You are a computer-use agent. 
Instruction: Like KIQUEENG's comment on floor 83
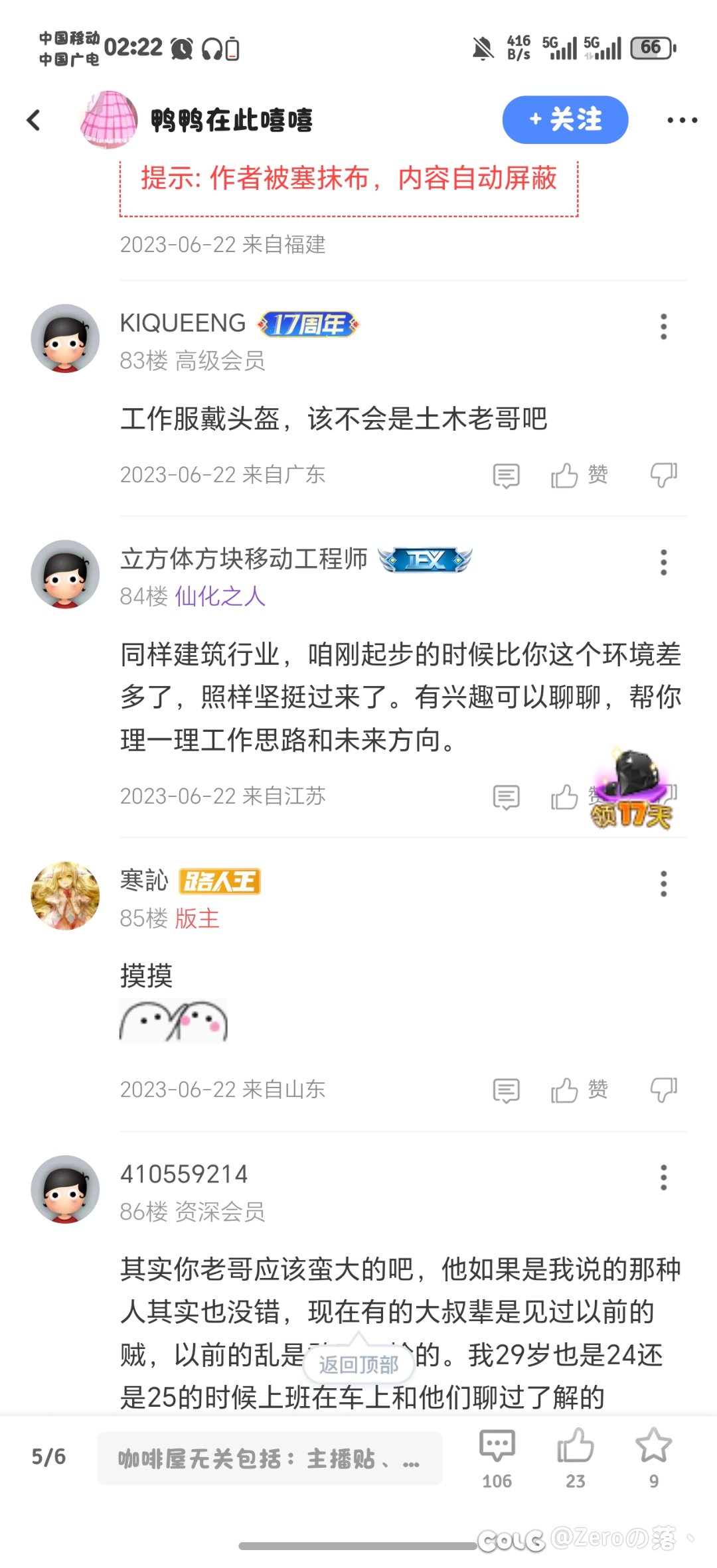(566, 475)
